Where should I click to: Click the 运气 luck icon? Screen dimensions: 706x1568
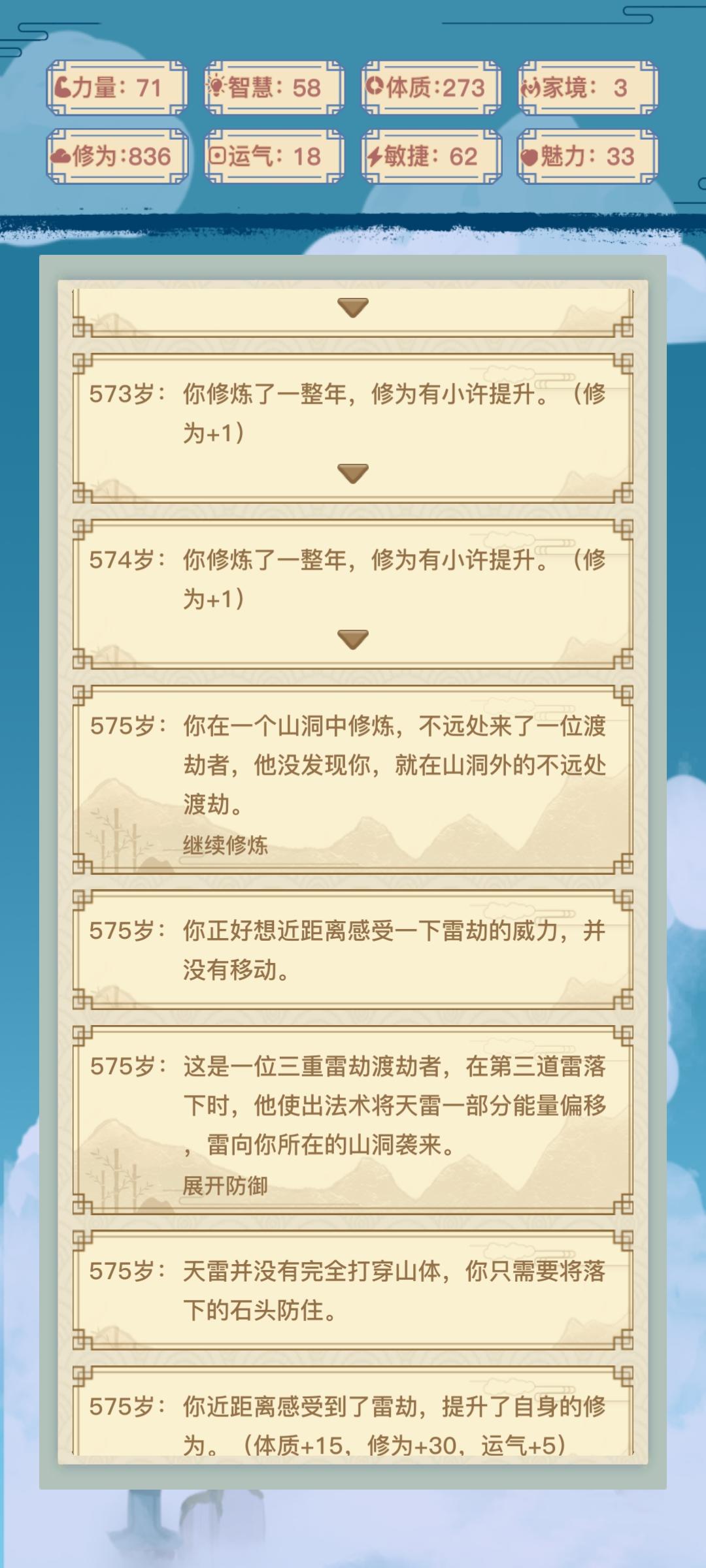pyautogui.click(x=220, y=156)
